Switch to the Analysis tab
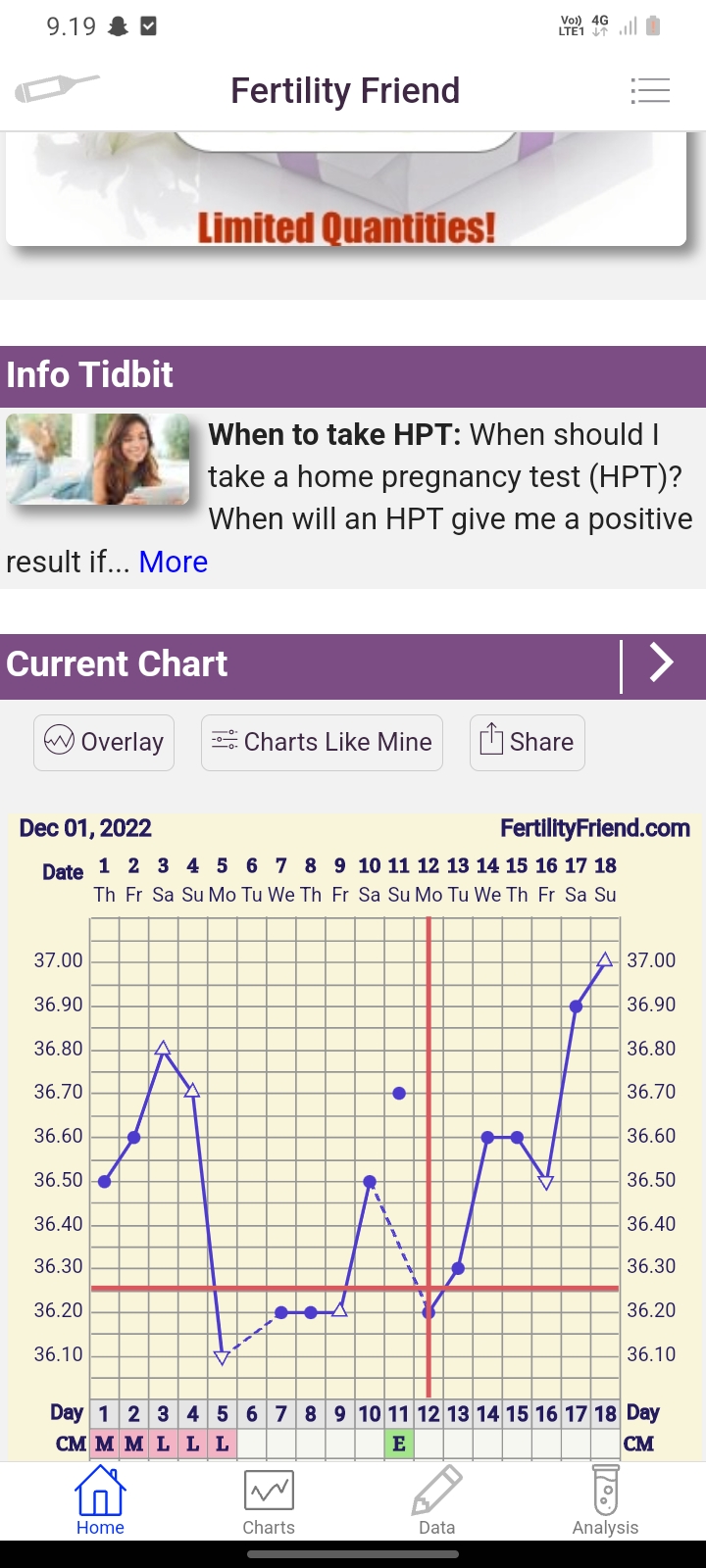This screenshot has height=1568, width=706. click(605, 1501)
